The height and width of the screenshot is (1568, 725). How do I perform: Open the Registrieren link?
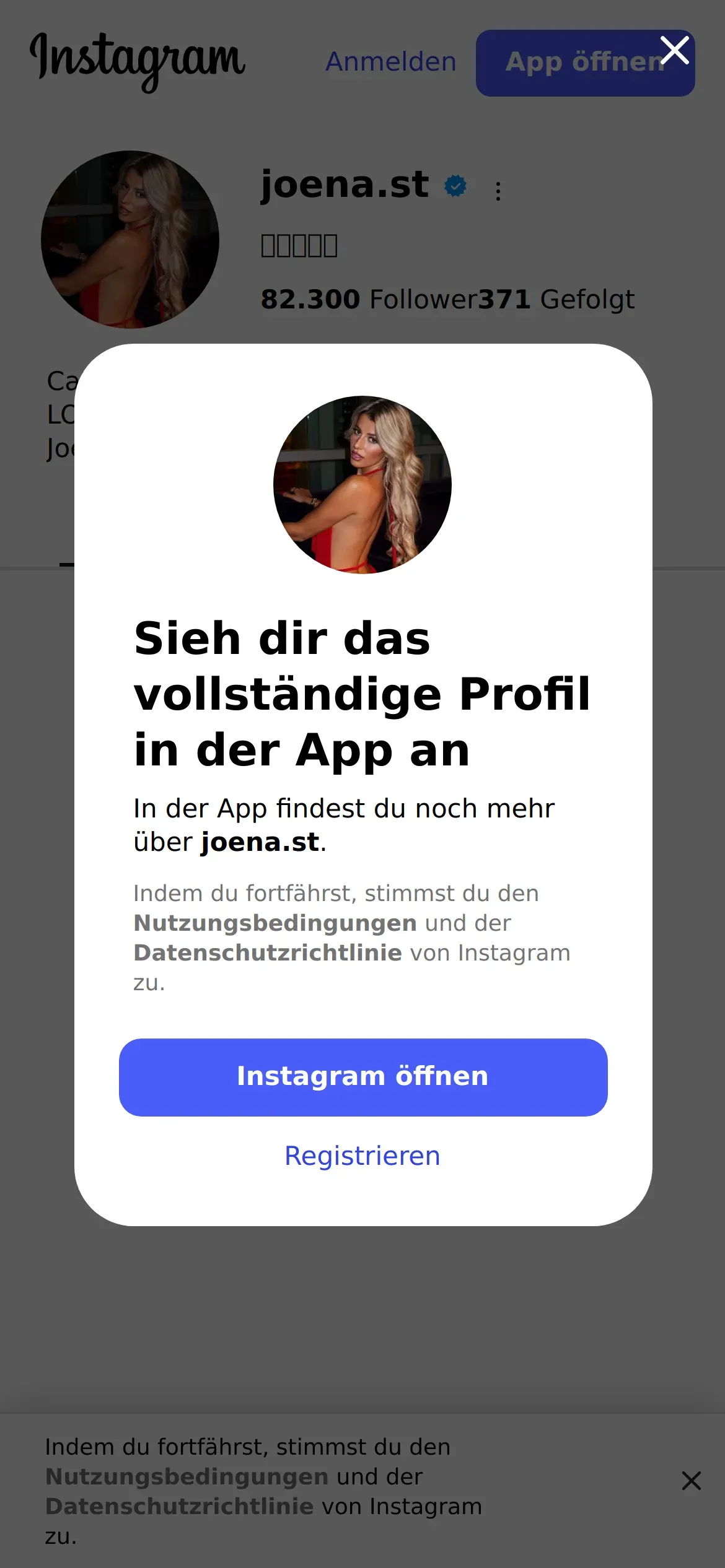362,1156
